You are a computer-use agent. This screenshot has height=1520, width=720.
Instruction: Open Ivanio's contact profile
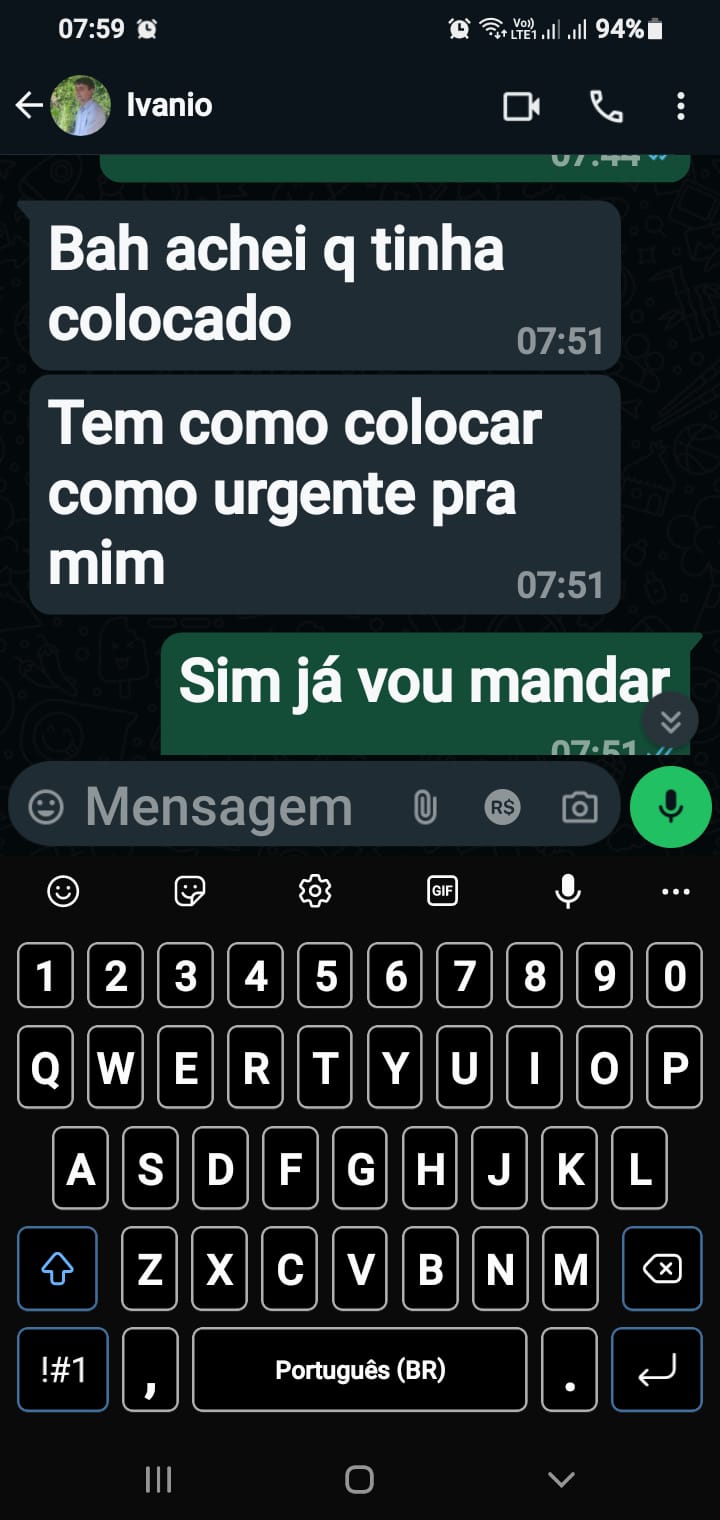[168, 105]
